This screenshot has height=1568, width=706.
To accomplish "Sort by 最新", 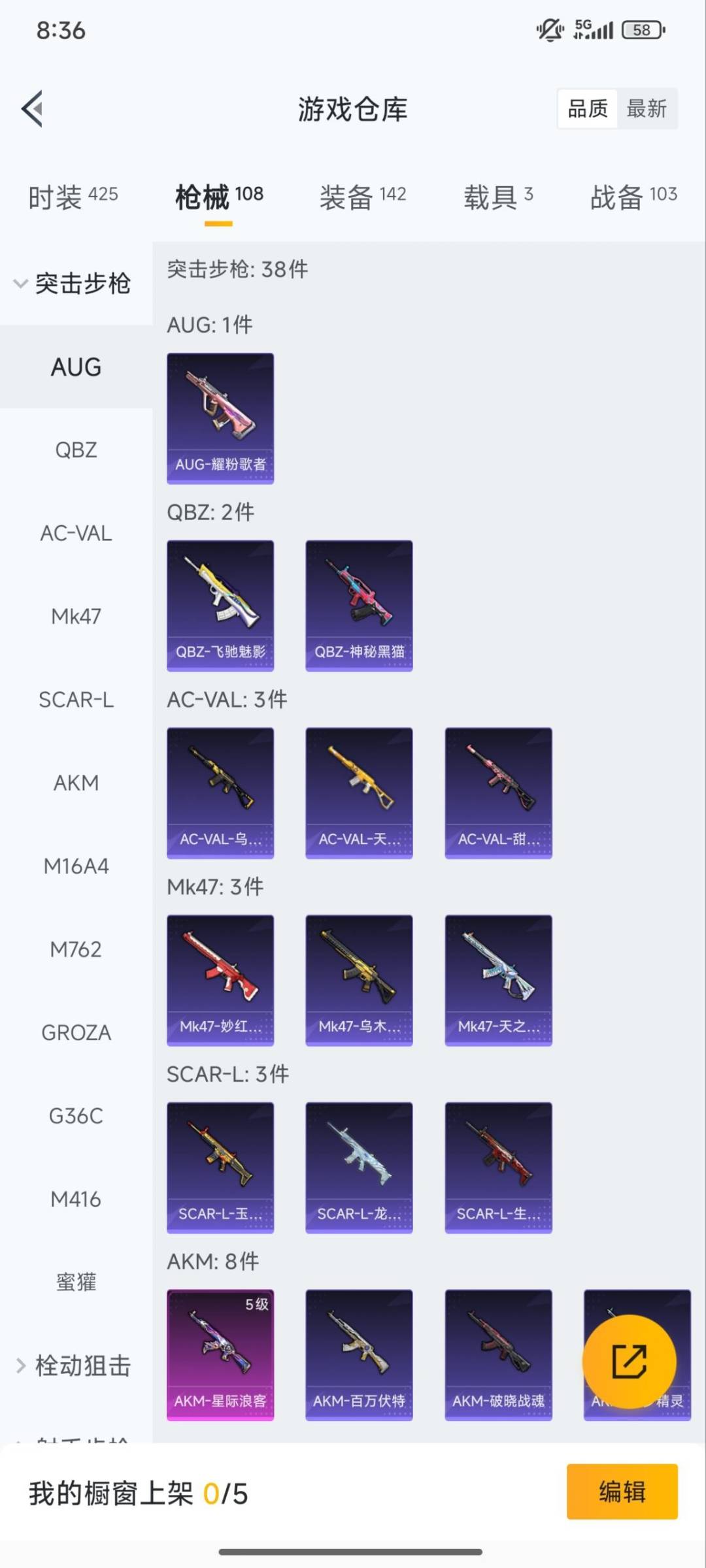I will click(646, 108).
